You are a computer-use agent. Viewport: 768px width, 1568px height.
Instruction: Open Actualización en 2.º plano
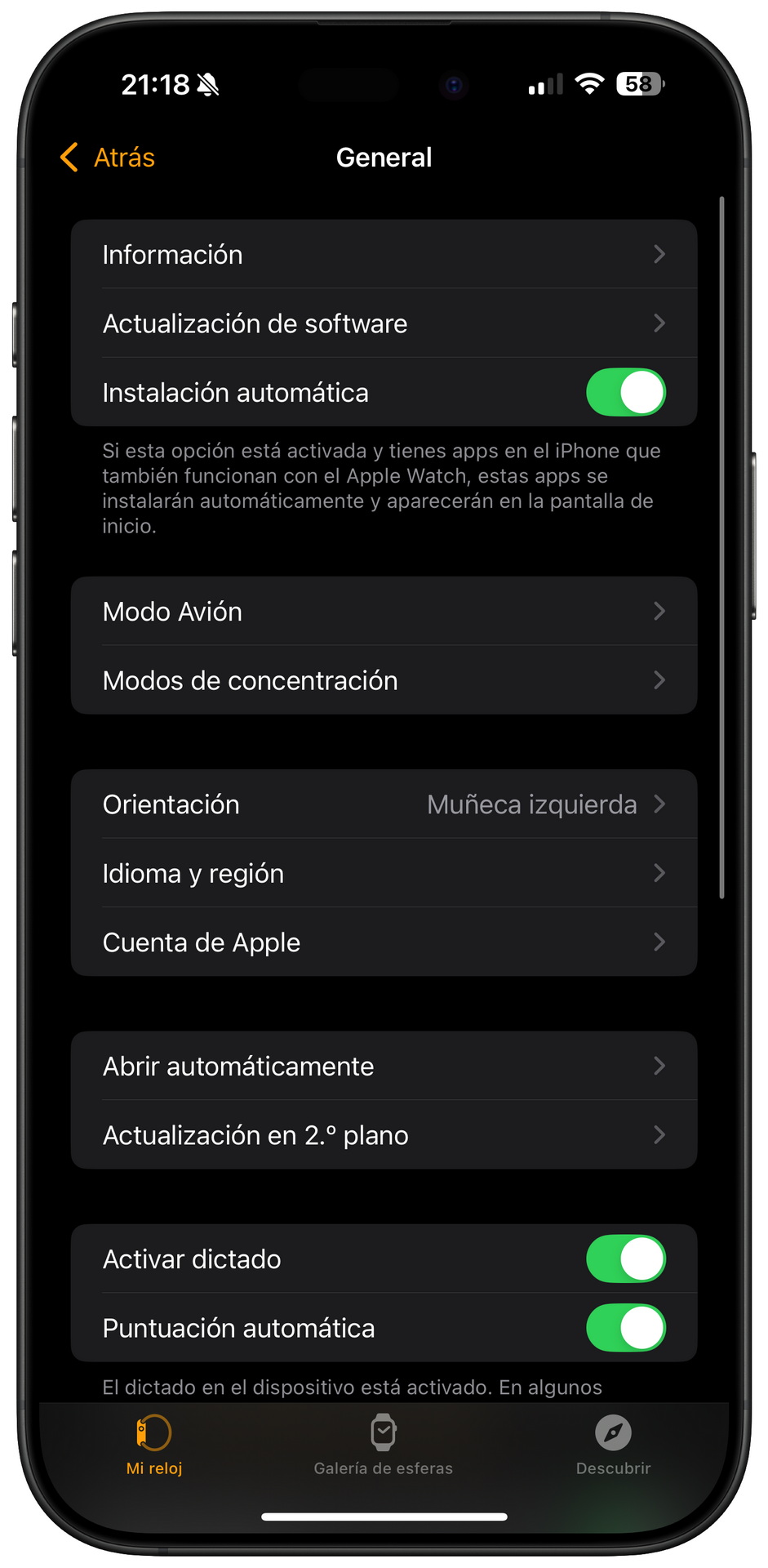[x=384, y=1135]
